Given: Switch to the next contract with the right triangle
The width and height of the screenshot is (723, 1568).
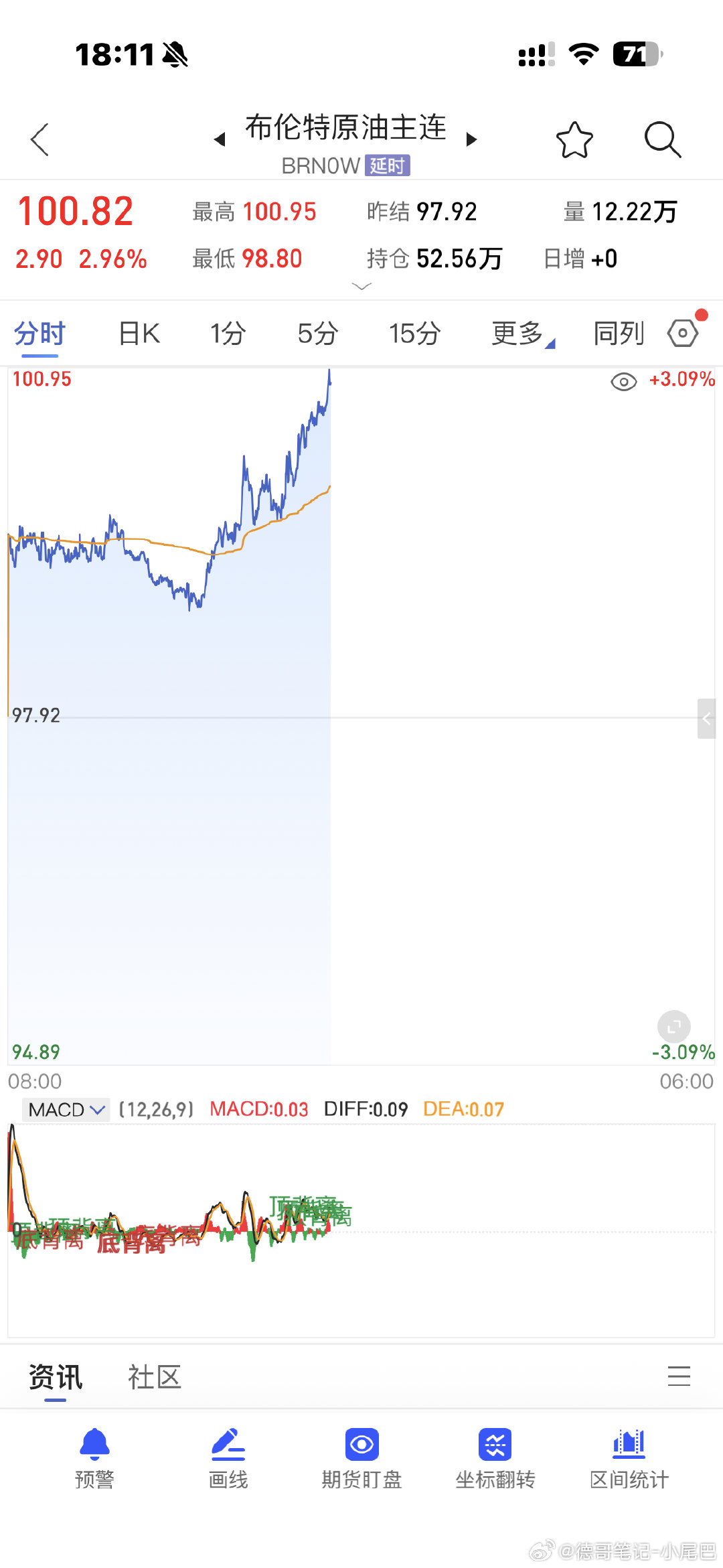Looking at the screenshot, I should pos(471,139).
